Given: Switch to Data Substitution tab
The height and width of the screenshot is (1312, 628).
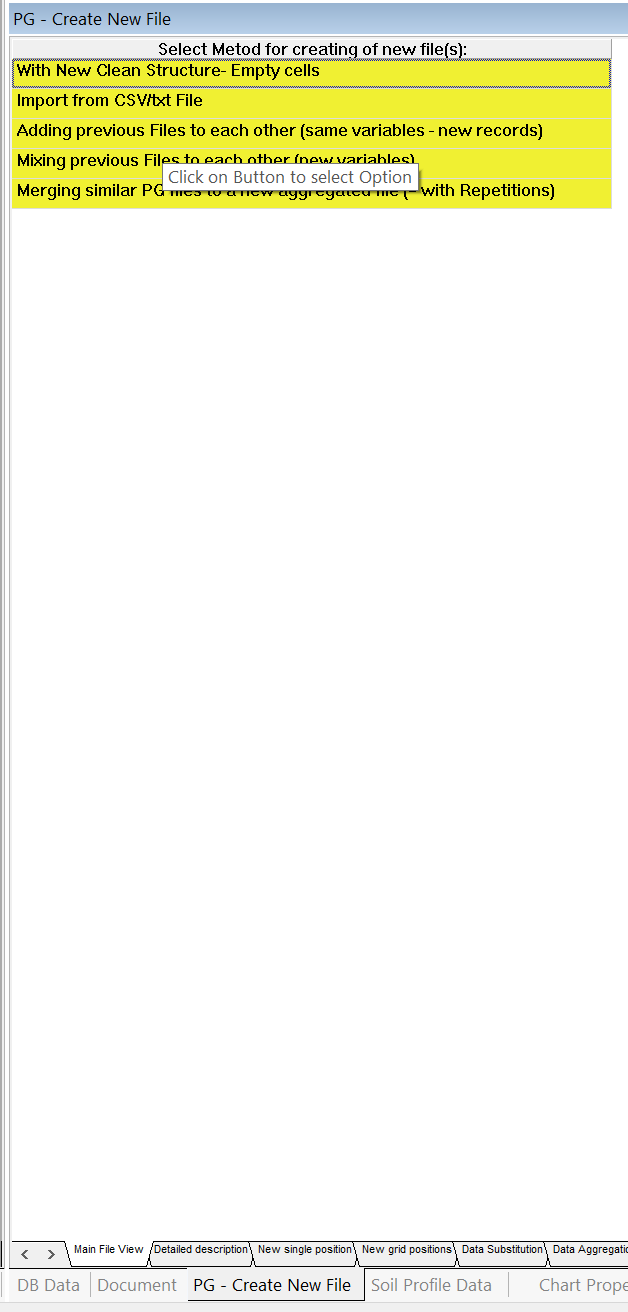Looking at the screenshot, I should click(x=502, y=1250).
